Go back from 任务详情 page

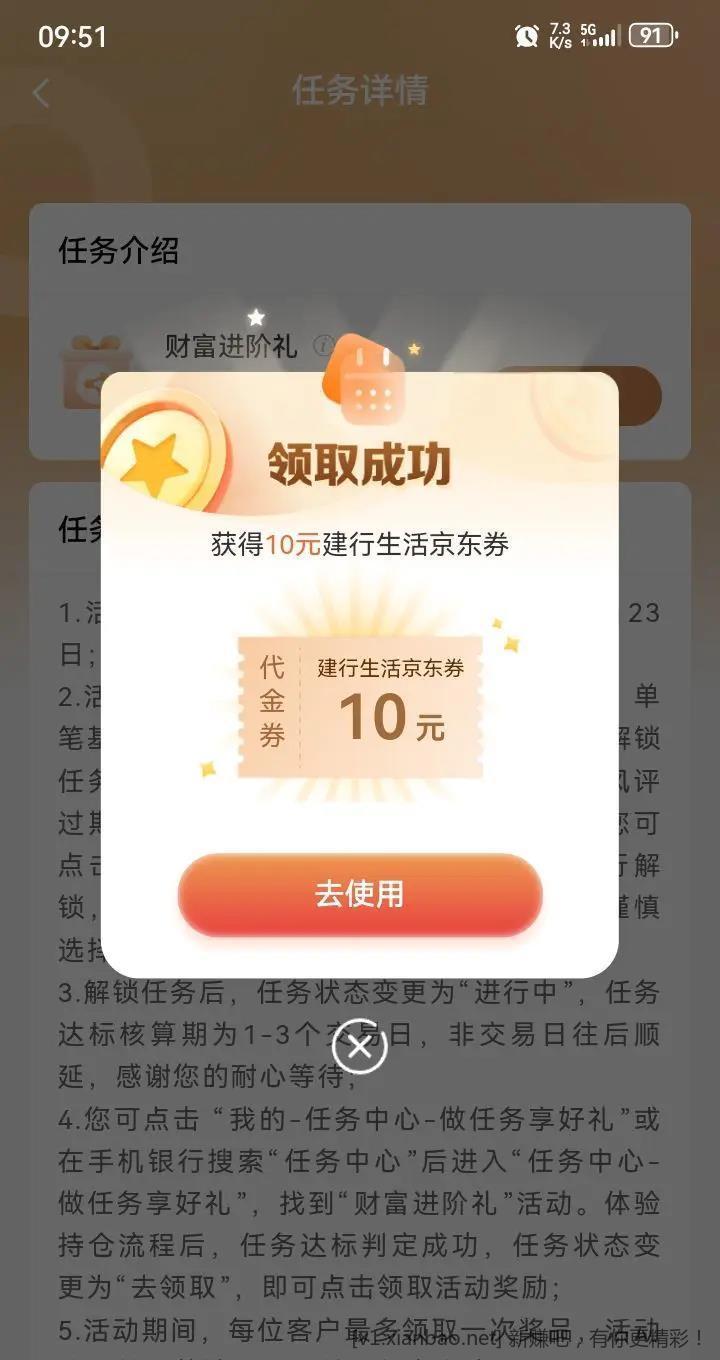40,93
